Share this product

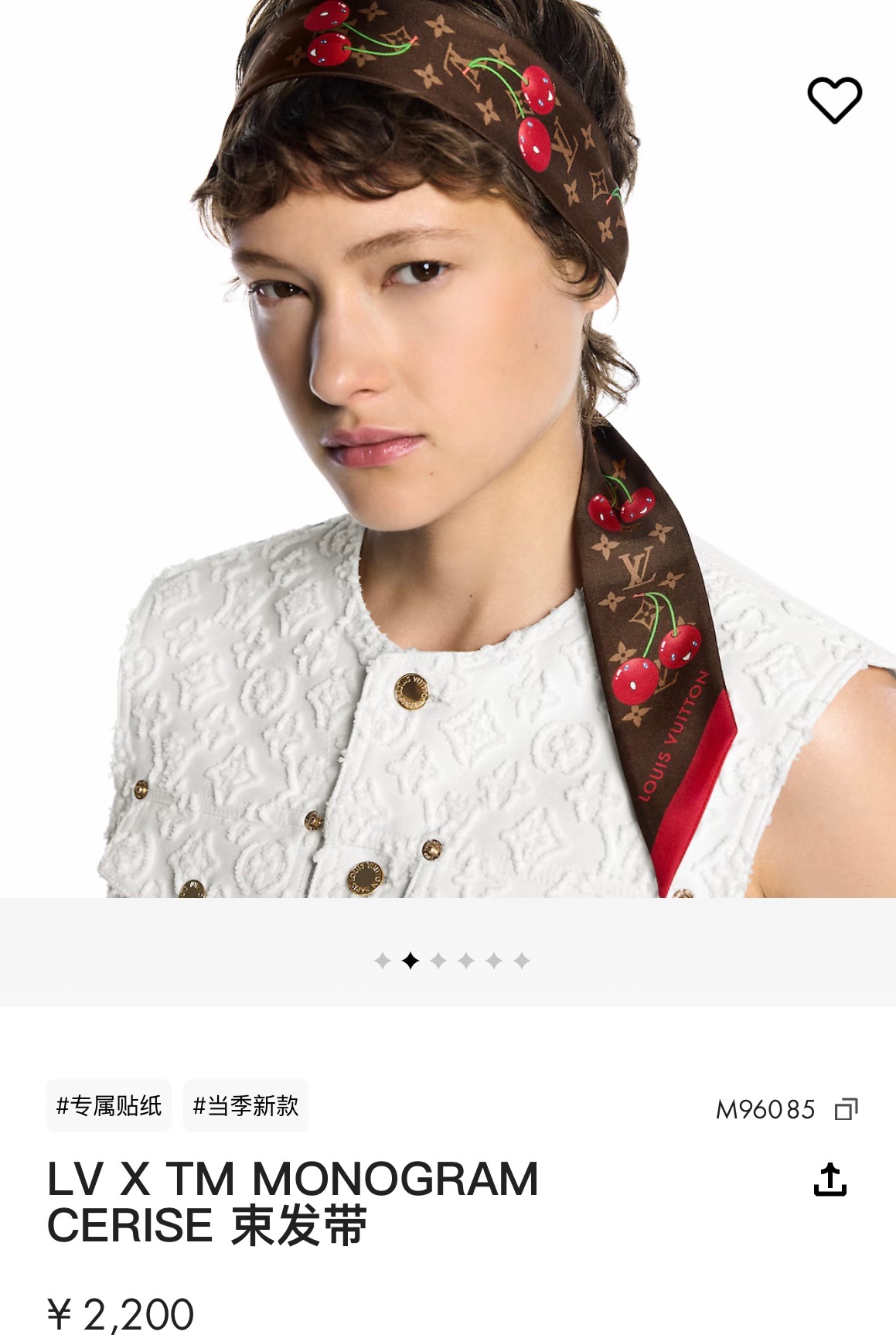[x=830, y=1180]
